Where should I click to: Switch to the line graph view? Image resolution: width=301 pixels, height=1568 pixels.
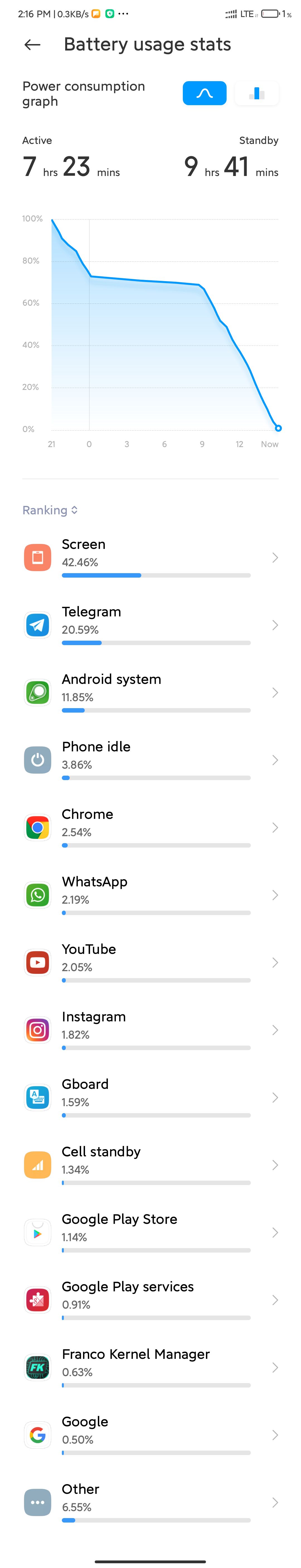point(204,93)
